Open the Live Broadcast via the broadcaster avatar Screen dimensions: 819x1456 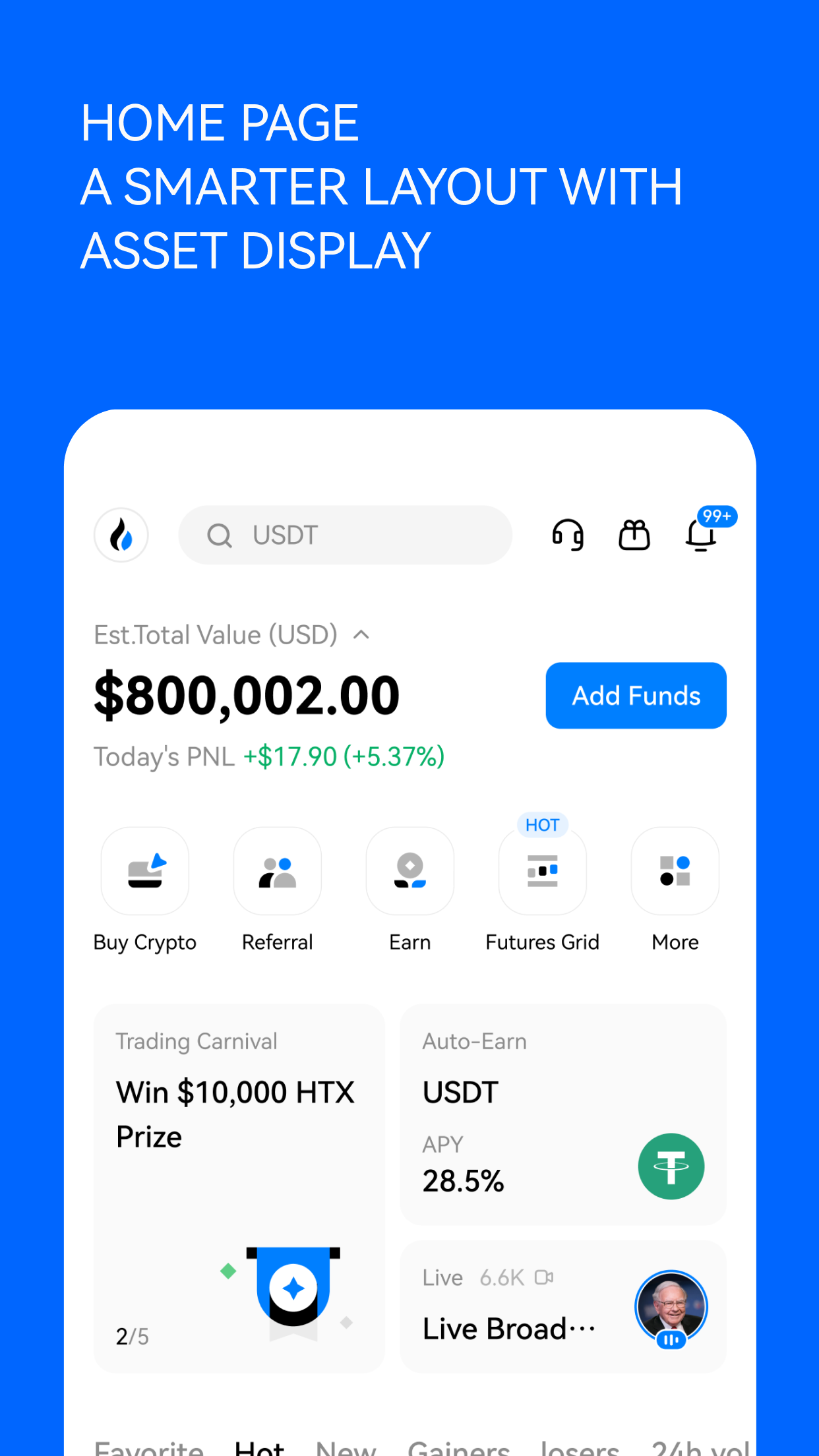[670, 1307]
